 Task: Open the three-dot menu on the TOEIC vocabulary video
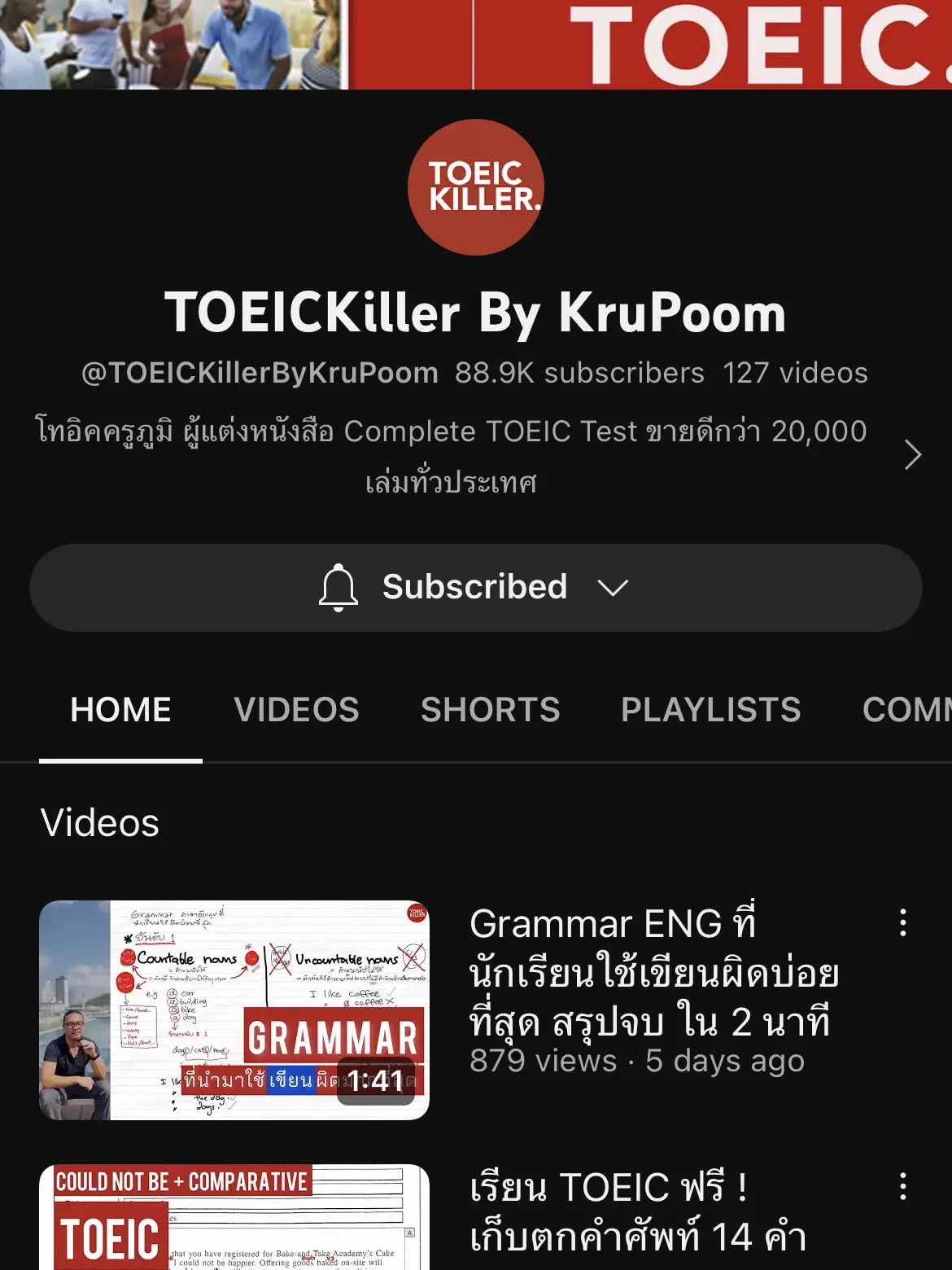pos(902,1188)
